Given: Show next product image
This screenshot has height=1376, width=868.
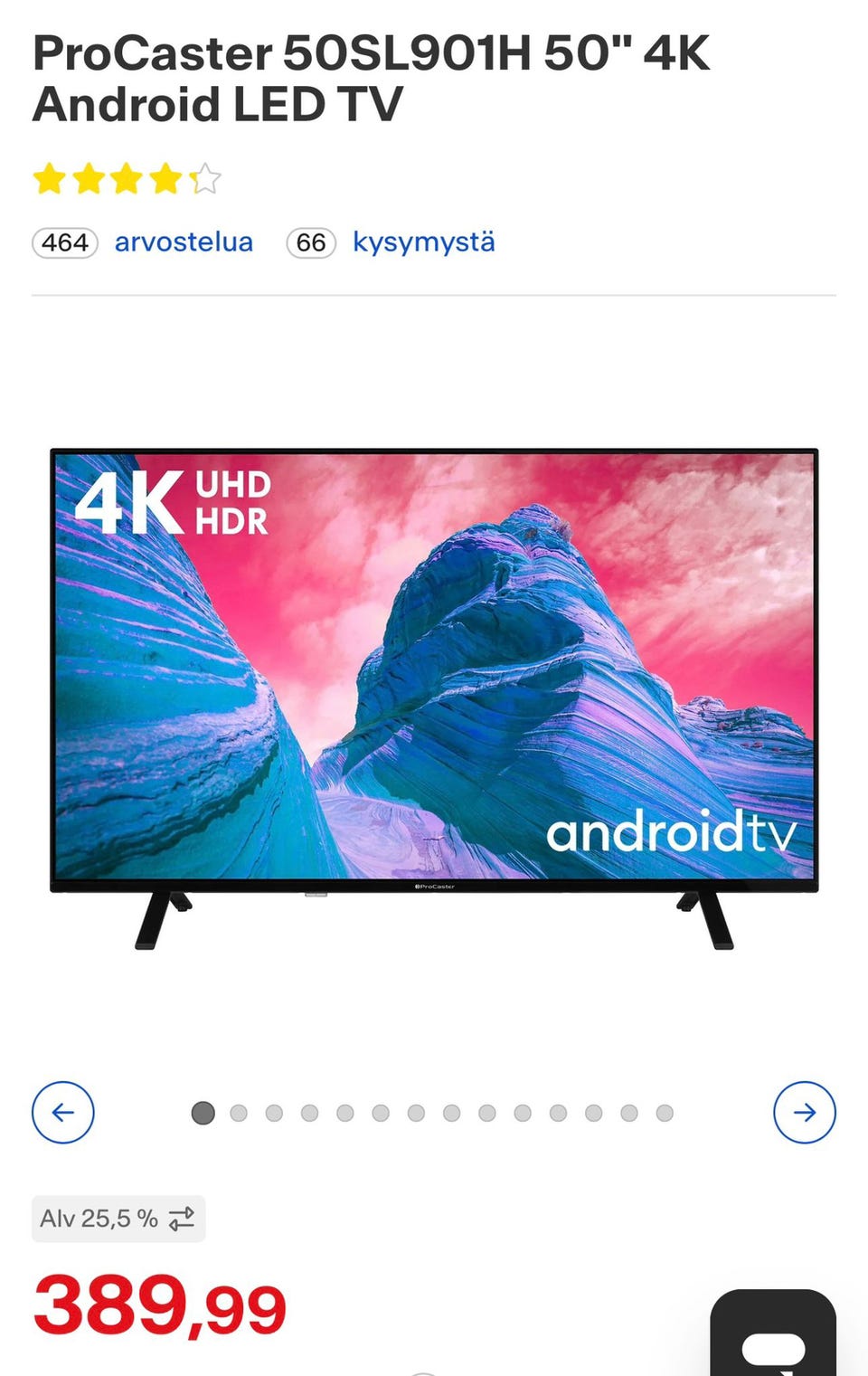Looking at the screenshot, I should [x=804, y=1112].
